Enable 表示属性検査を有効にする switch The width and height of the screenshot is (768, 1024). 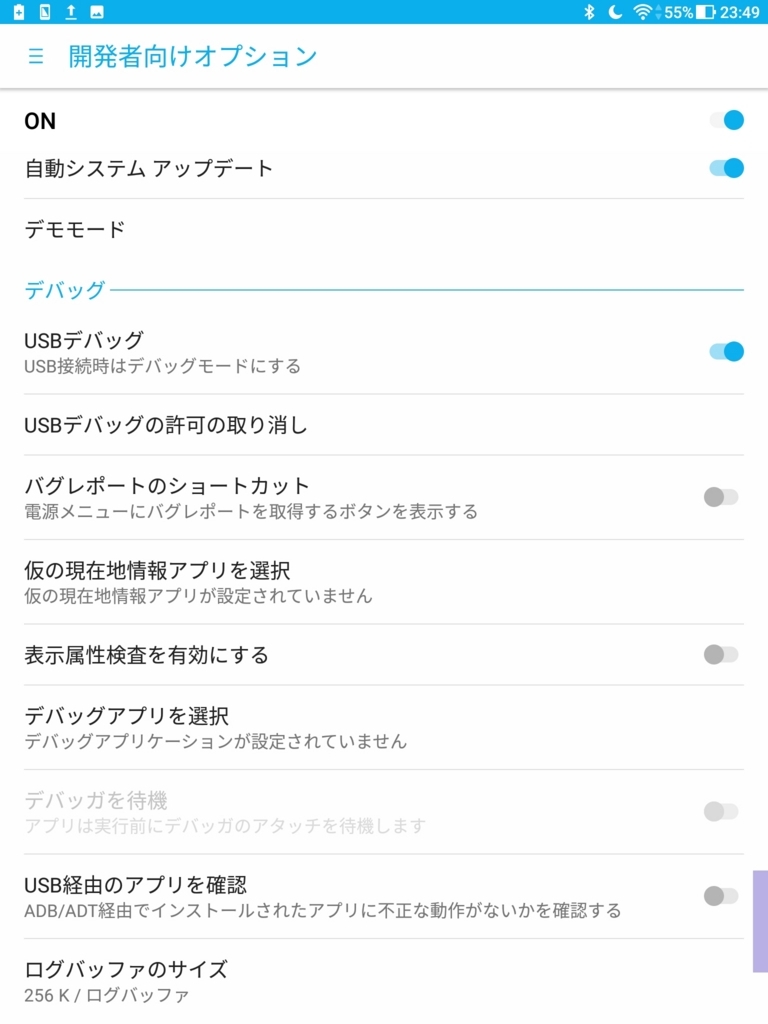(721, 655)
